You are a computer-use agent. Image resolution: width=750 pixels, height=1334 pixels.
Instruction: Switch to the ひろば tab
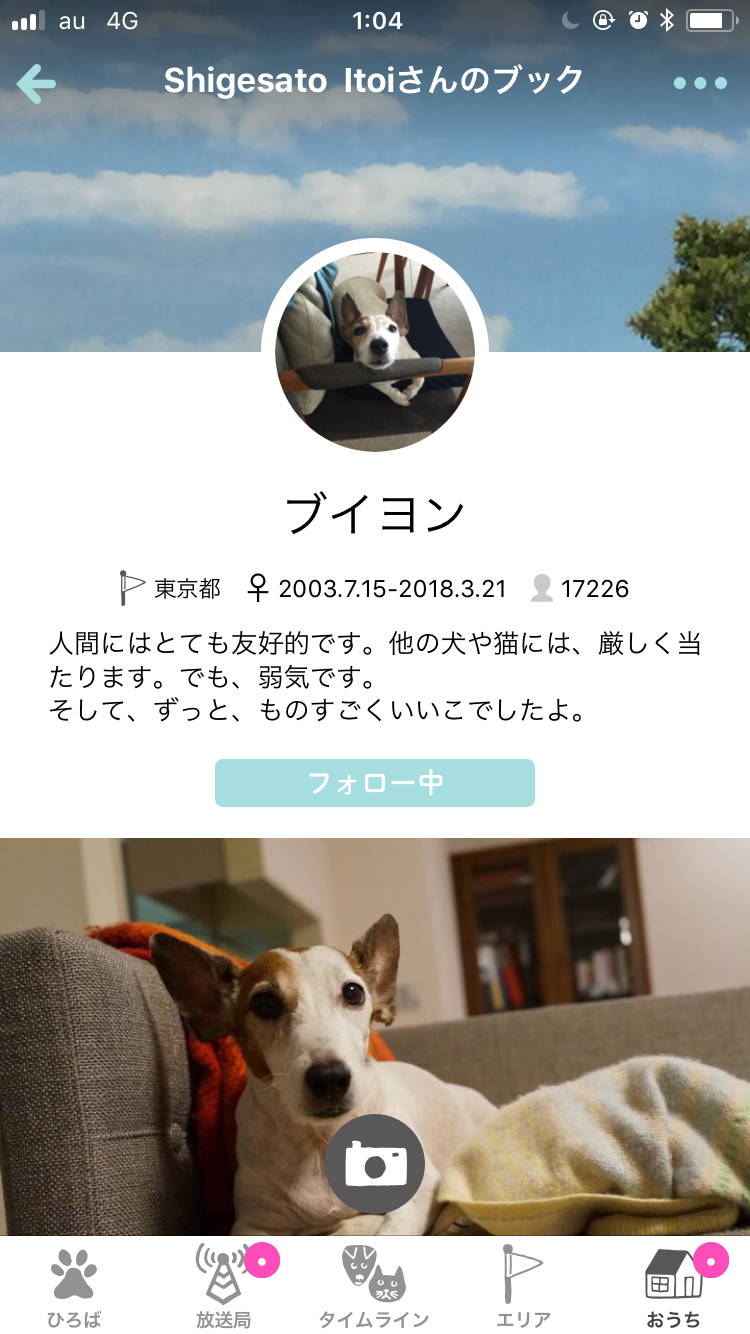tap(75, 1286)
